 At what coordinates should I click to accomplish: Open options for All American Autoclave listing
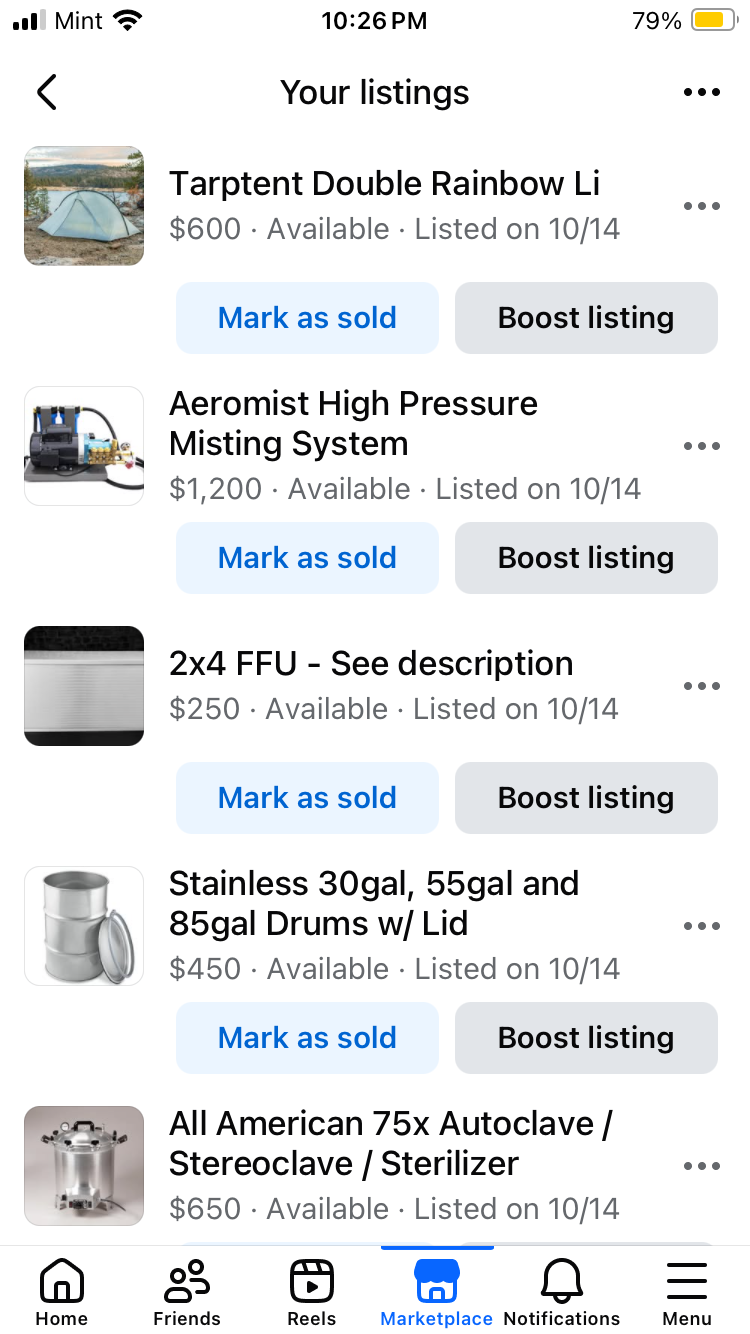[x=701, y=1166]
